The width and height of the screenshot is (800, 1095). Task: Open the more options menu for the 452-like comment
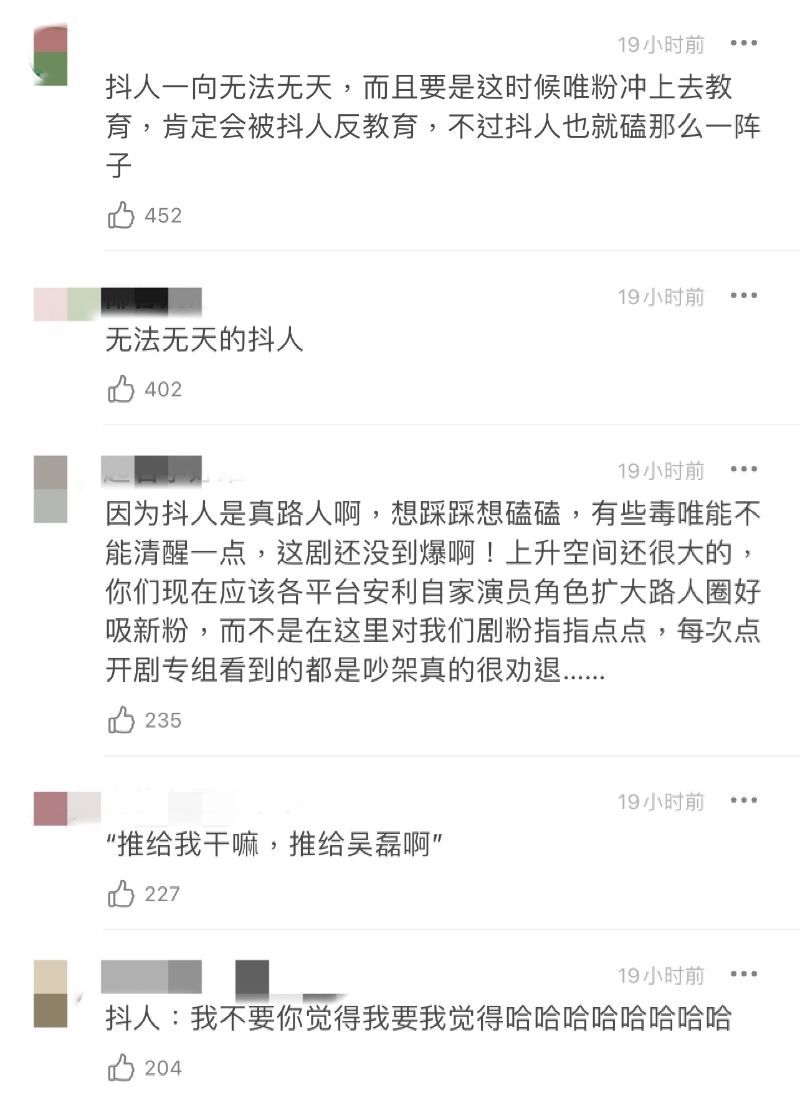pyautogui.click(x=744, y=43)
